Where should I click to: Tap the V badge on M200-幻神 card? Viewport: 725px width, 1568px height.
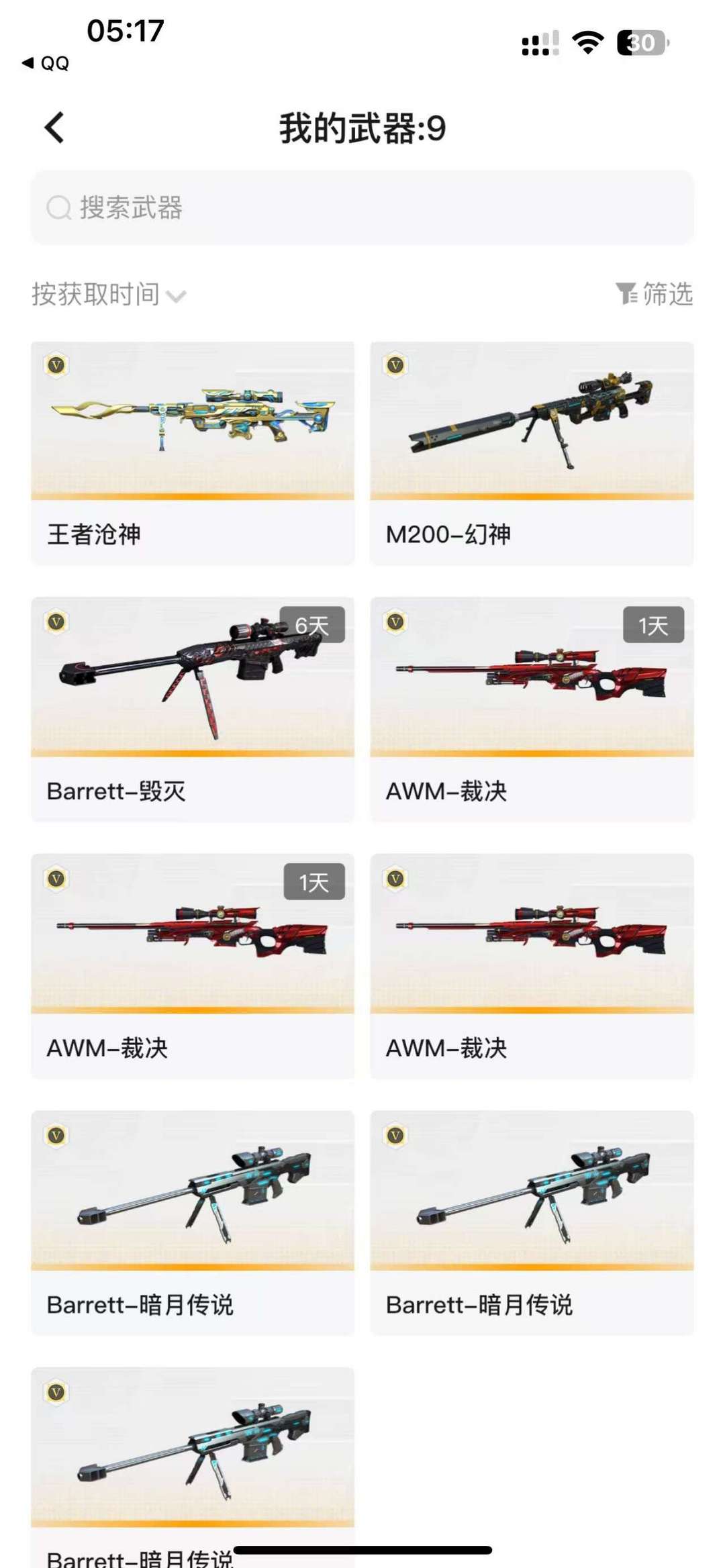[395, 364]
